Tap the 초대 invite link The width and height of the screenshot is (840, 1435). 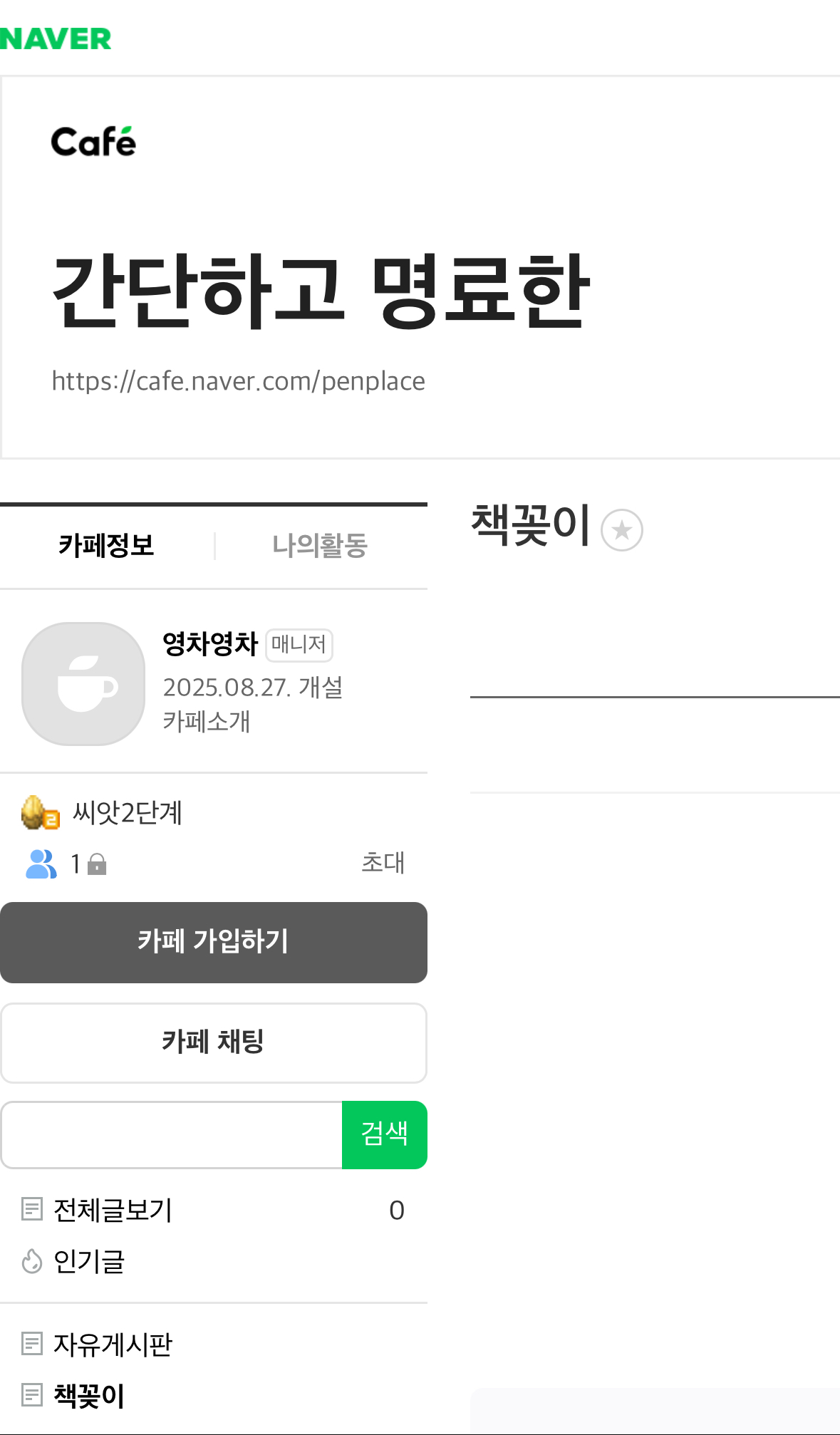click(x=383, y=863)
